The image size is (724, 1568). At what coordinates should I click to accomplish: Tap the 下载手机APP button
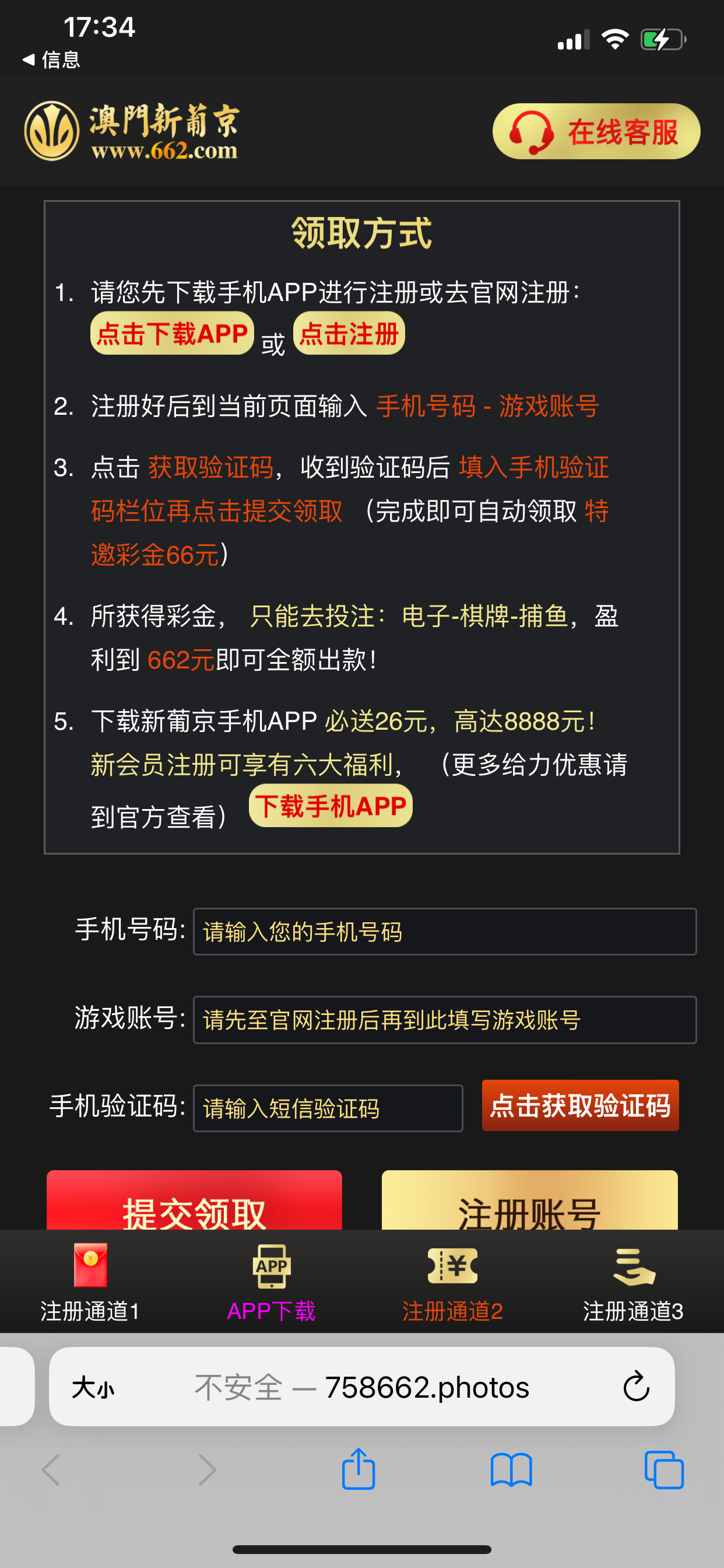click(331, 806)
